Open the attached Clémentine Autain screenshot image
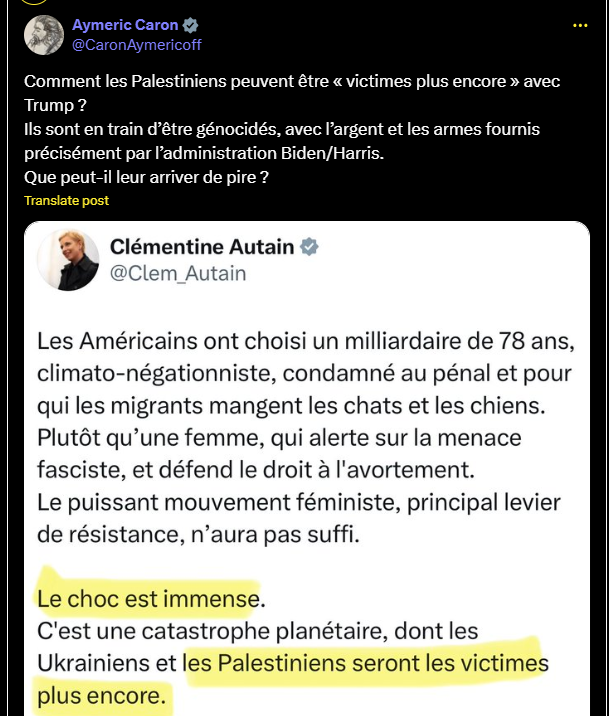Screen dimensions: 609x716 pyautogui.click(x=308, y=468)
